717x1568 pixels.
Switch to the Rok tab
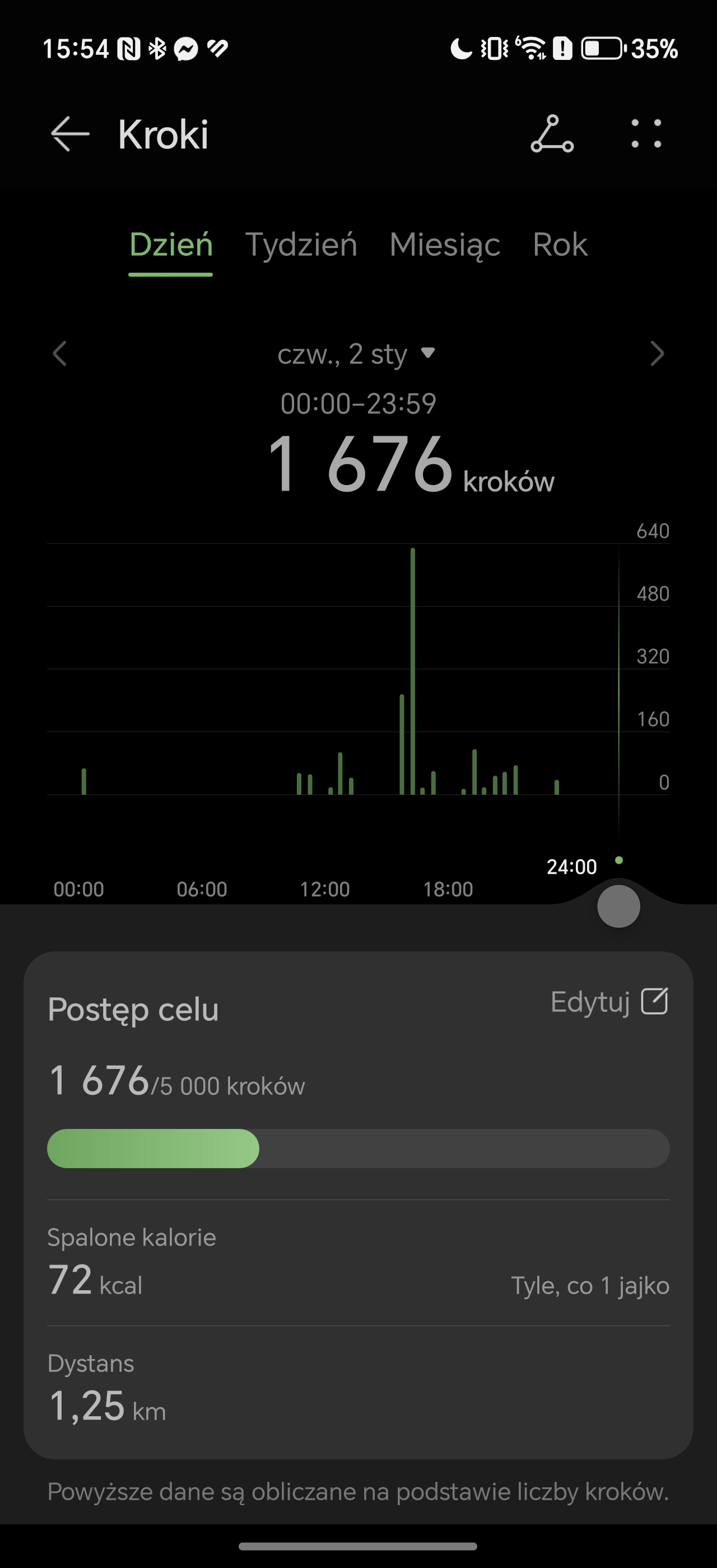click(560, 245)
